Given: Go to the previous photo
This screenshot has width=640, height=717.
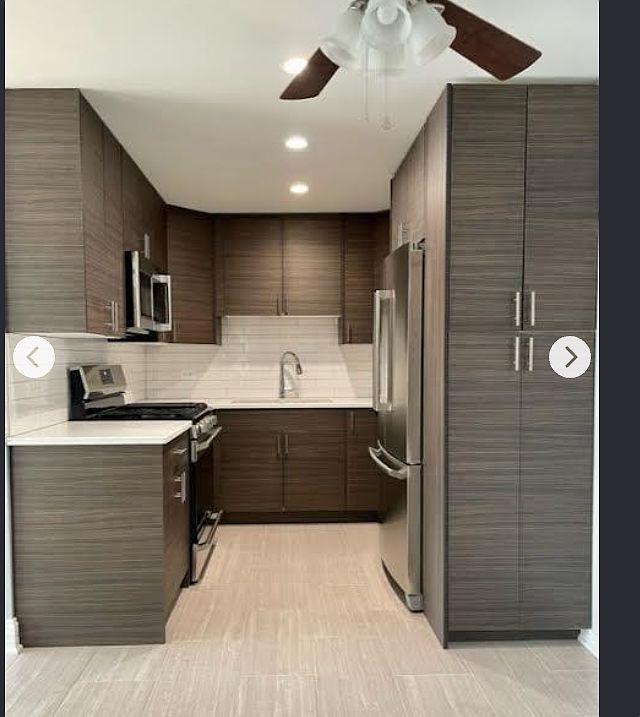Looking at the screenshot, I should (34, 357).
